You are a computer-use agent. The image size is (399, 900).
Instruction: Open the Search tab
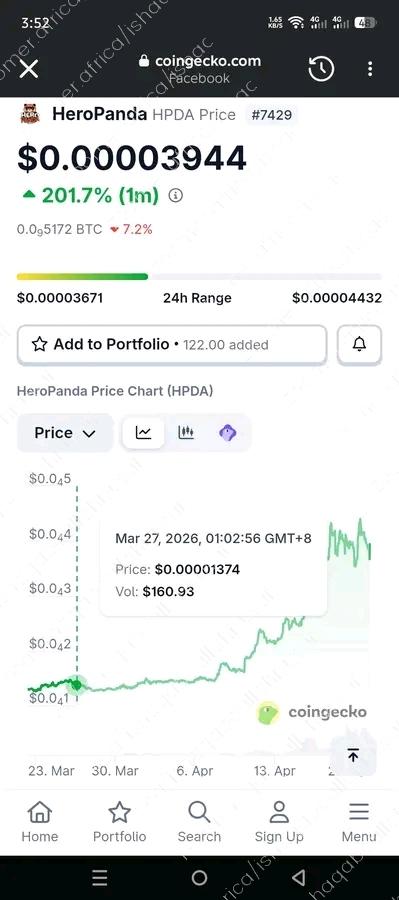(x=199, y=821)
